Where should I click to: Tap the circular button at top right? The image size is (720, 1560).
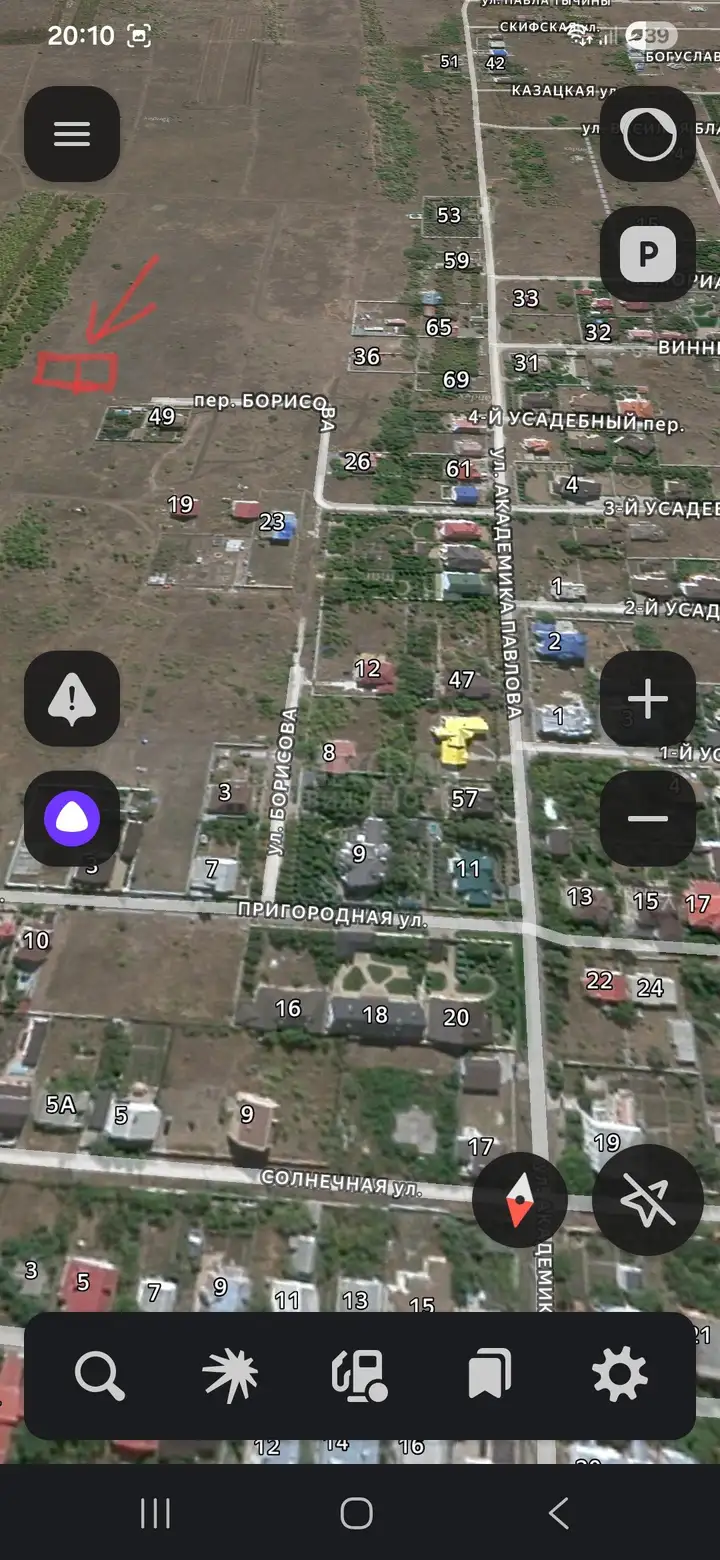click(648, 134)
